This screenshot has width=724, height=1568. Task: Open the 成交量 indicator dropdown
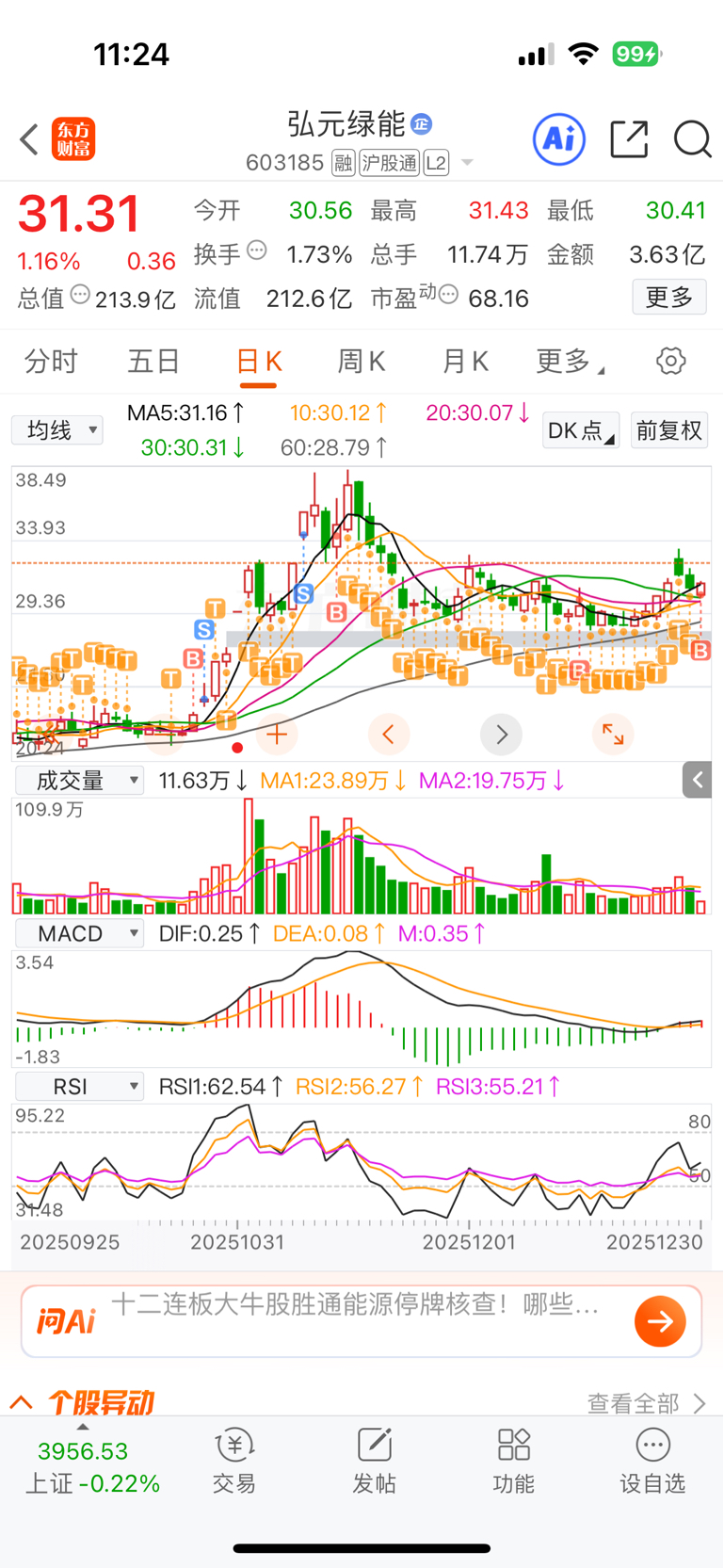tap(79, 781)
